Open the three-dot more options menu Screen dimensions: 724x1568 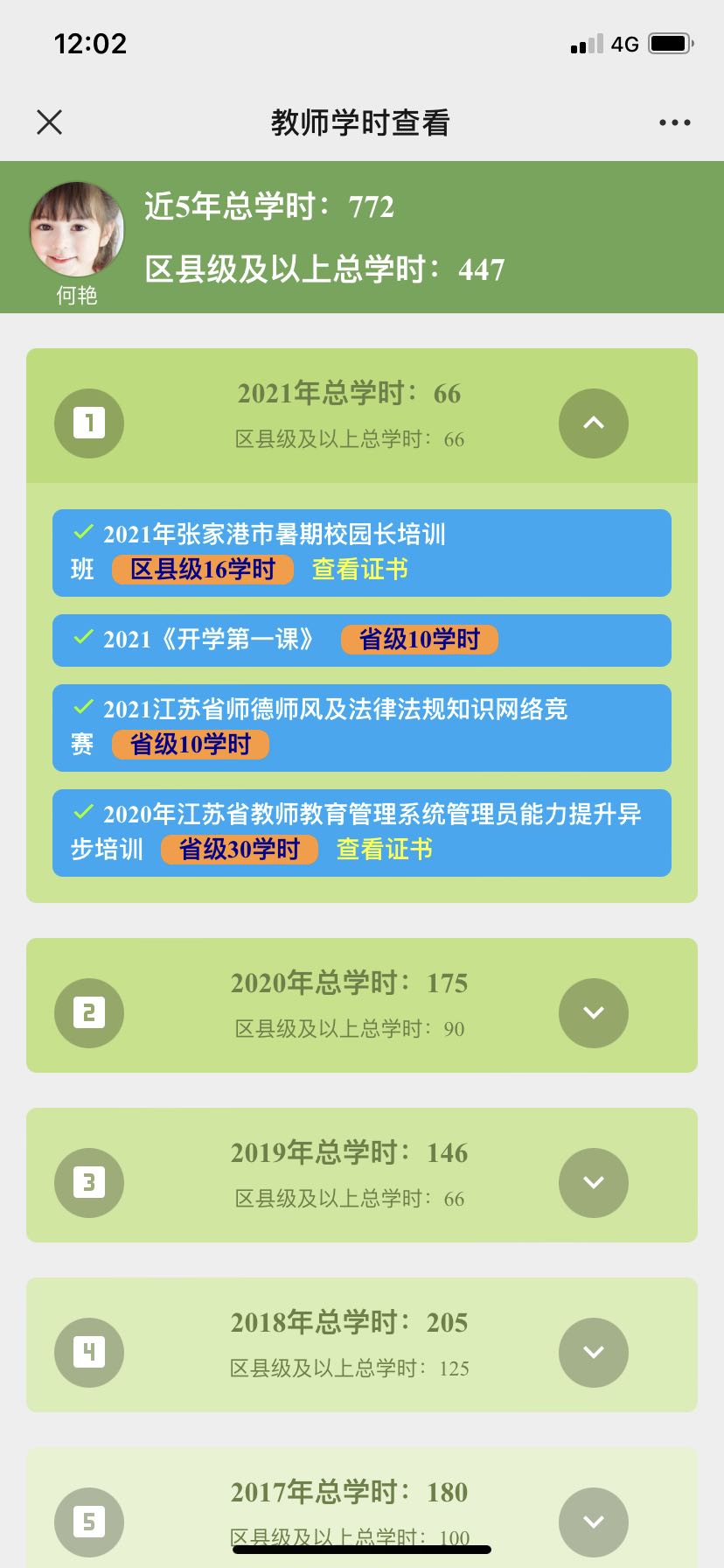(x=674, y=122)
